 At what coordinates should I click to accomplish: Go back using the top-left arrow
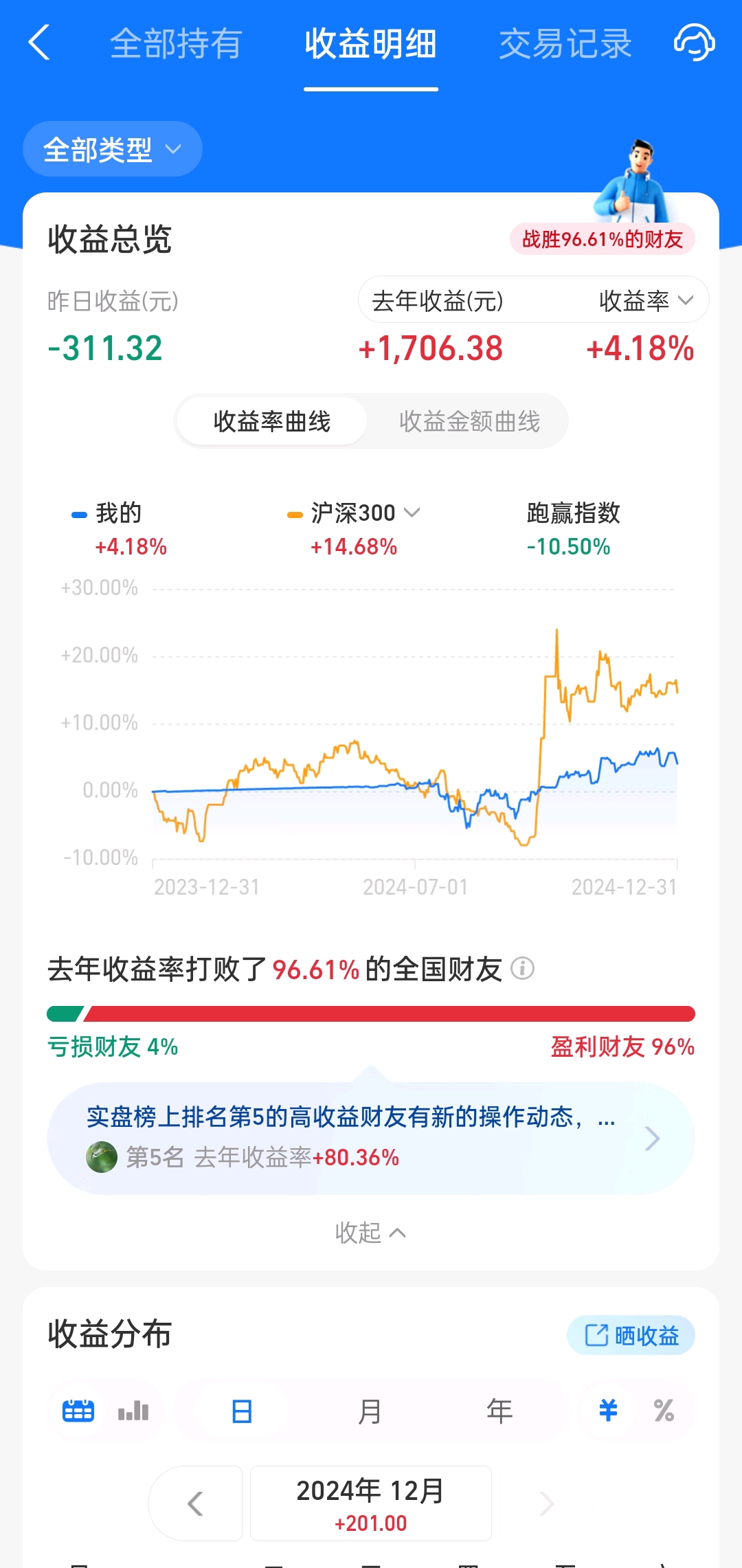click(x=39, y=43)
